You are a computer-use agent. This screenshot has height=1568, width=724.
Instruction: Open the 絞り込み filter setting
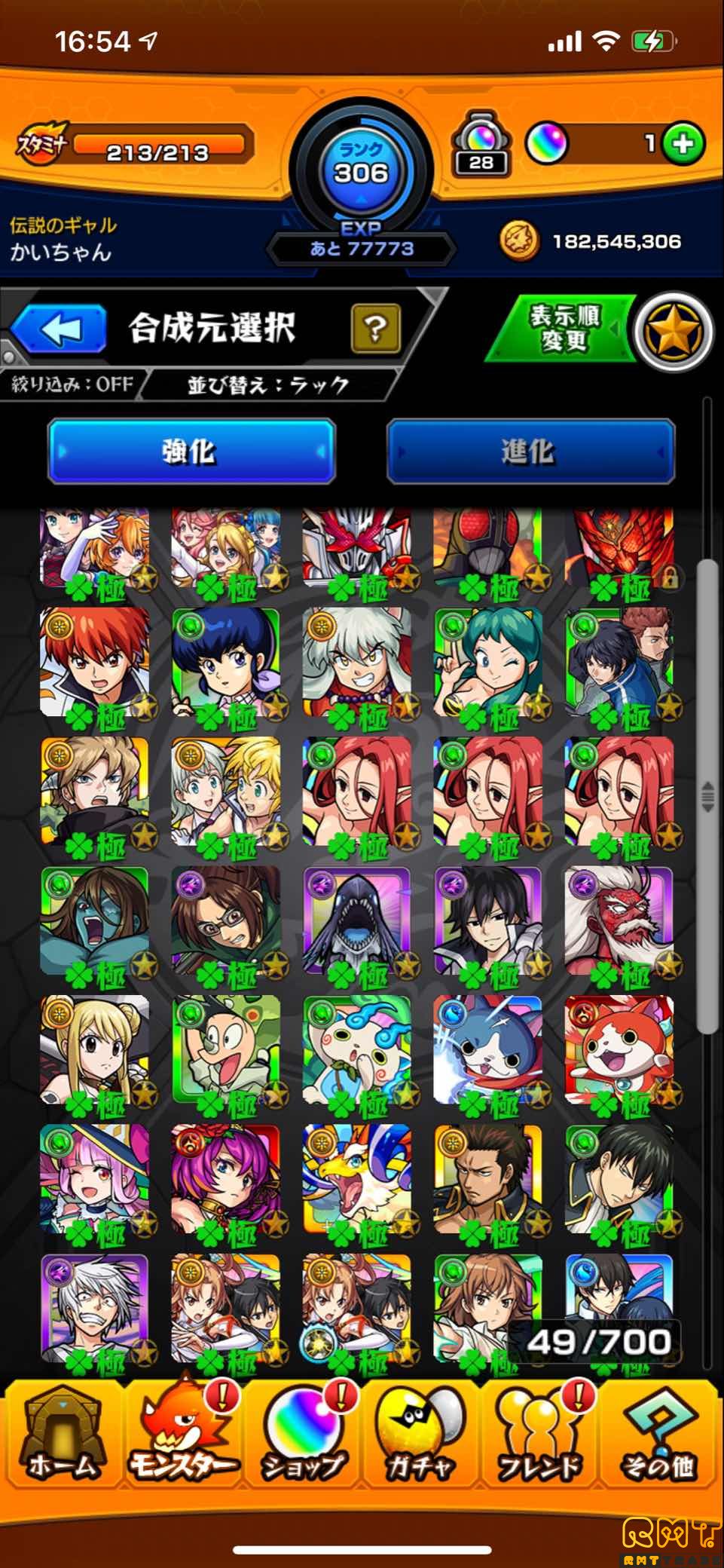(x=72, y=384)
